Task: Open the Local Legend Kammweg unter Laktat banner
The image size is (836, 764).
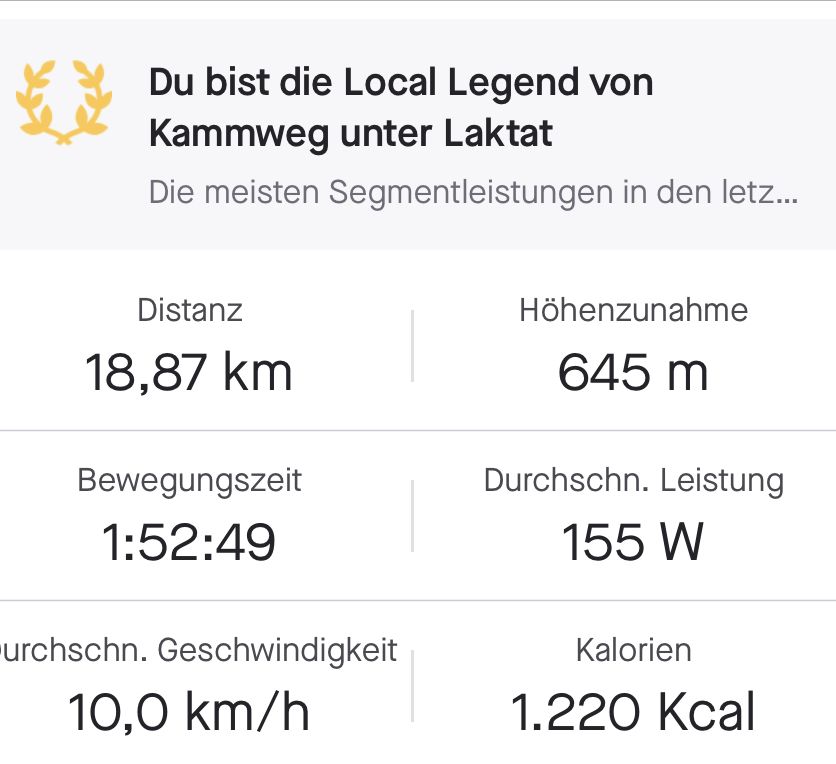Action: point(418,135)
